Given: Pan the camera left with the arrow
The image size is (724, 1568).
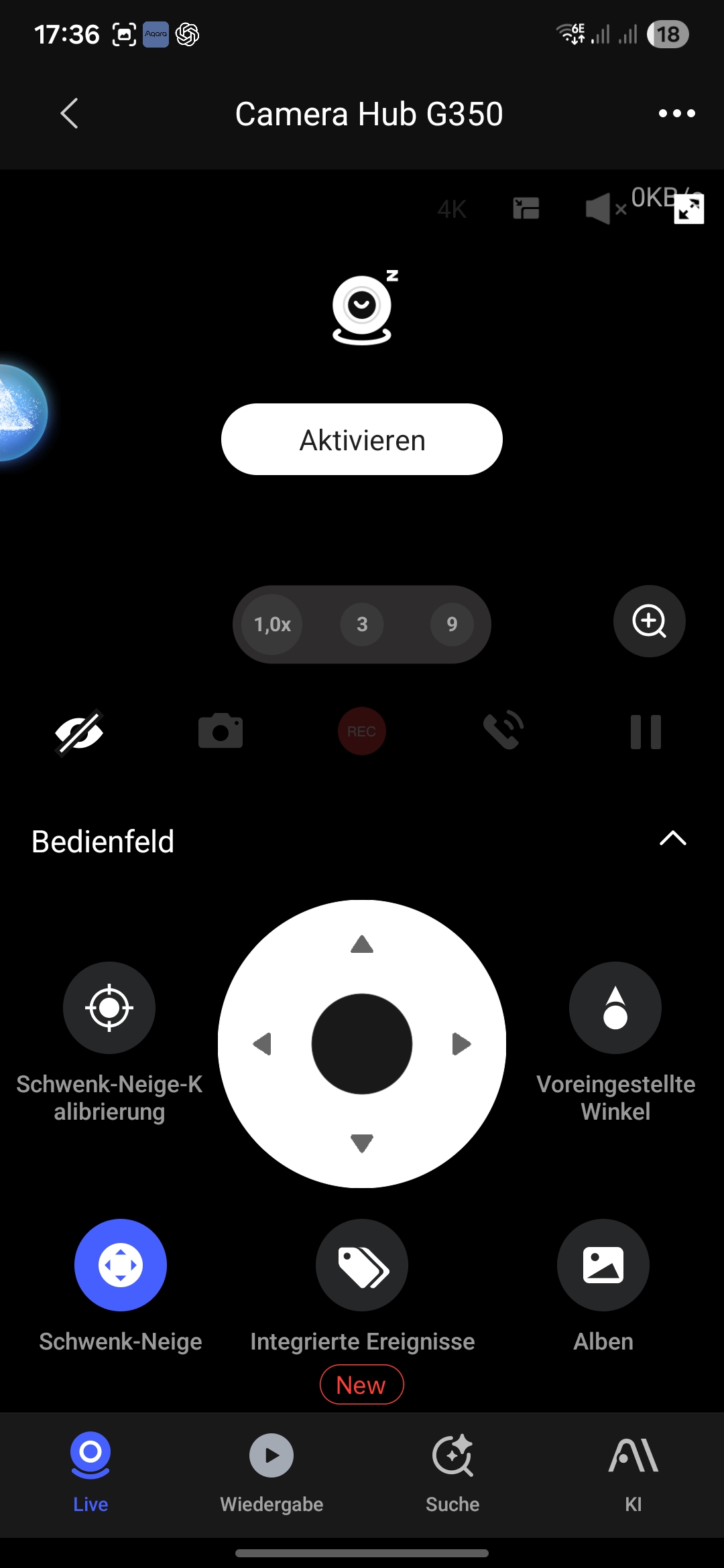Looking at the screenshot, I should pos(262,1044).
